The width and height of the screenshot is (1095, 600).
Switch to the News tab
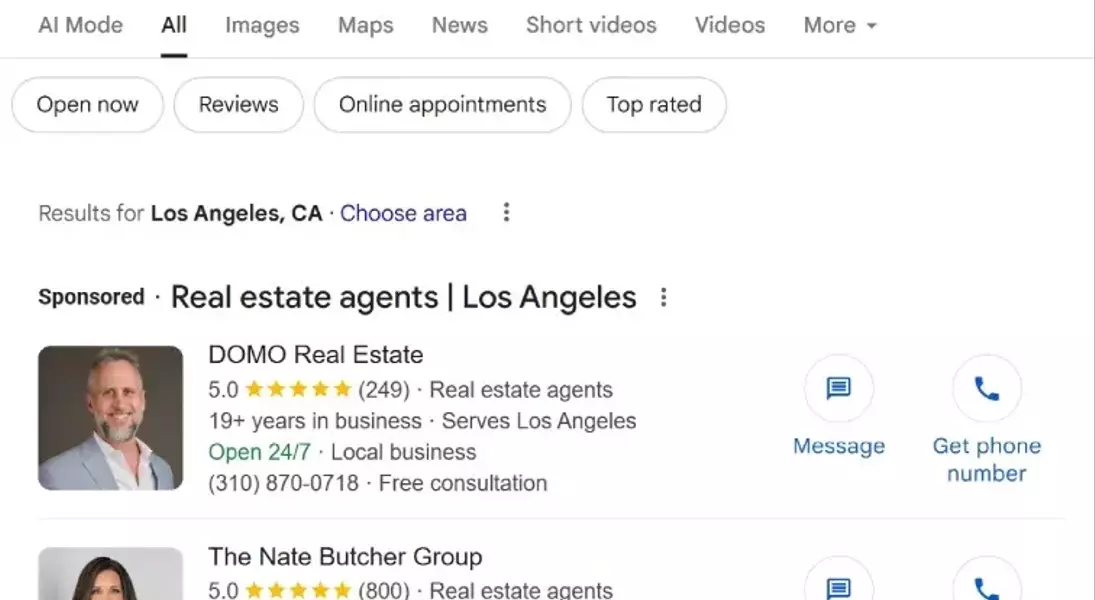[x=459, y=25]
